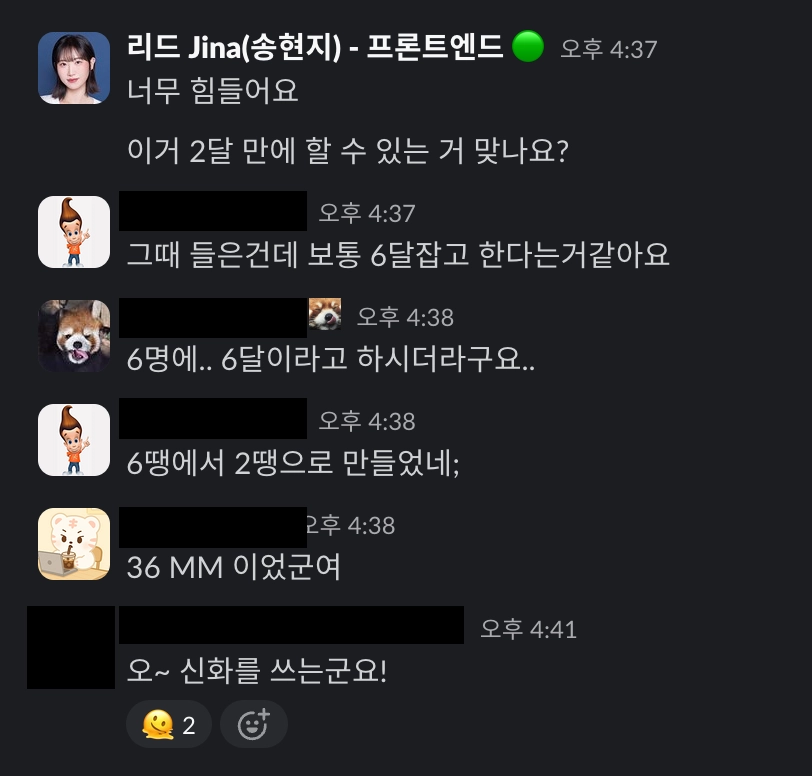Open profile photo of 리드 Jina(송현지)
This screenshot has height=776, width=812.
pyautogui.click(x=74, y=68)
